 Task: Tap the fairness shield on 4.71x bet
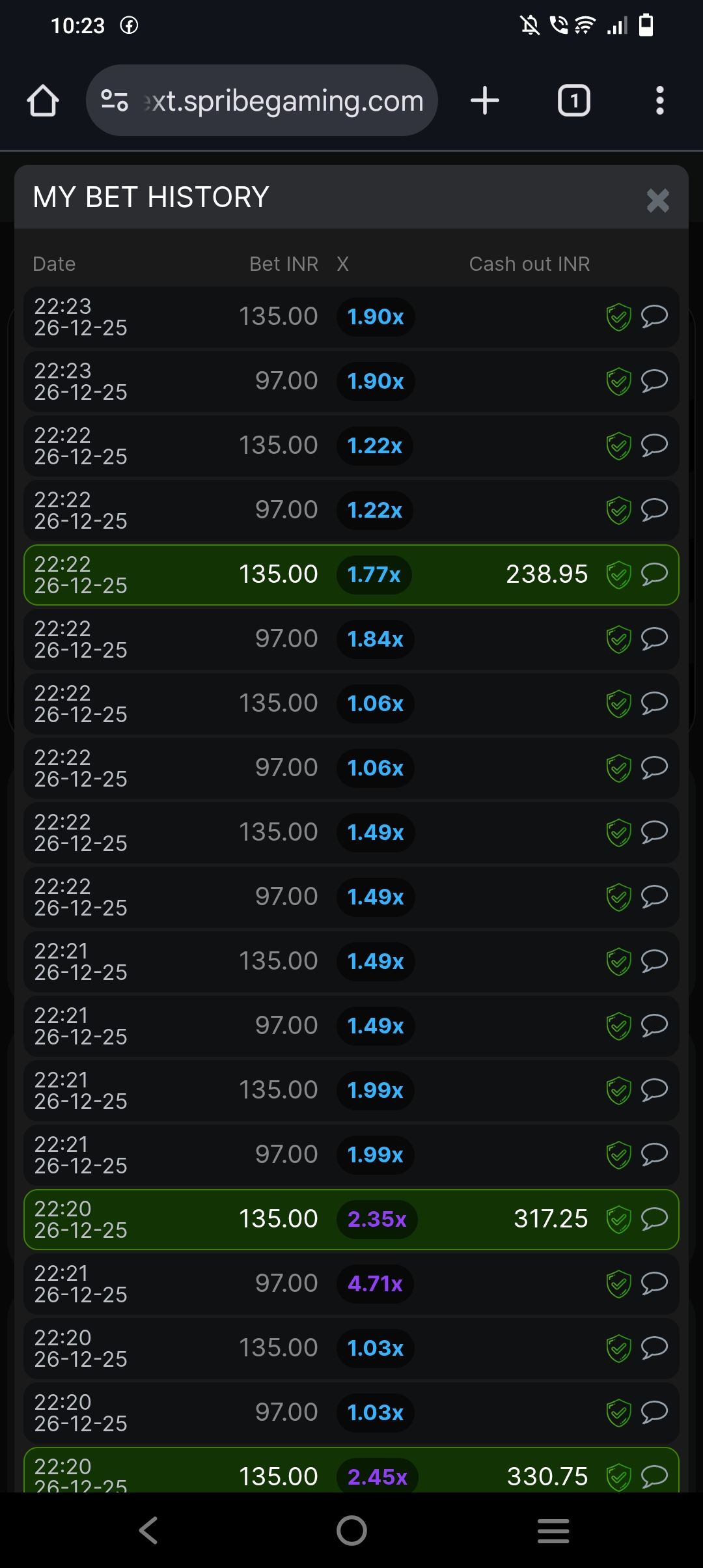coord(618,1283)
